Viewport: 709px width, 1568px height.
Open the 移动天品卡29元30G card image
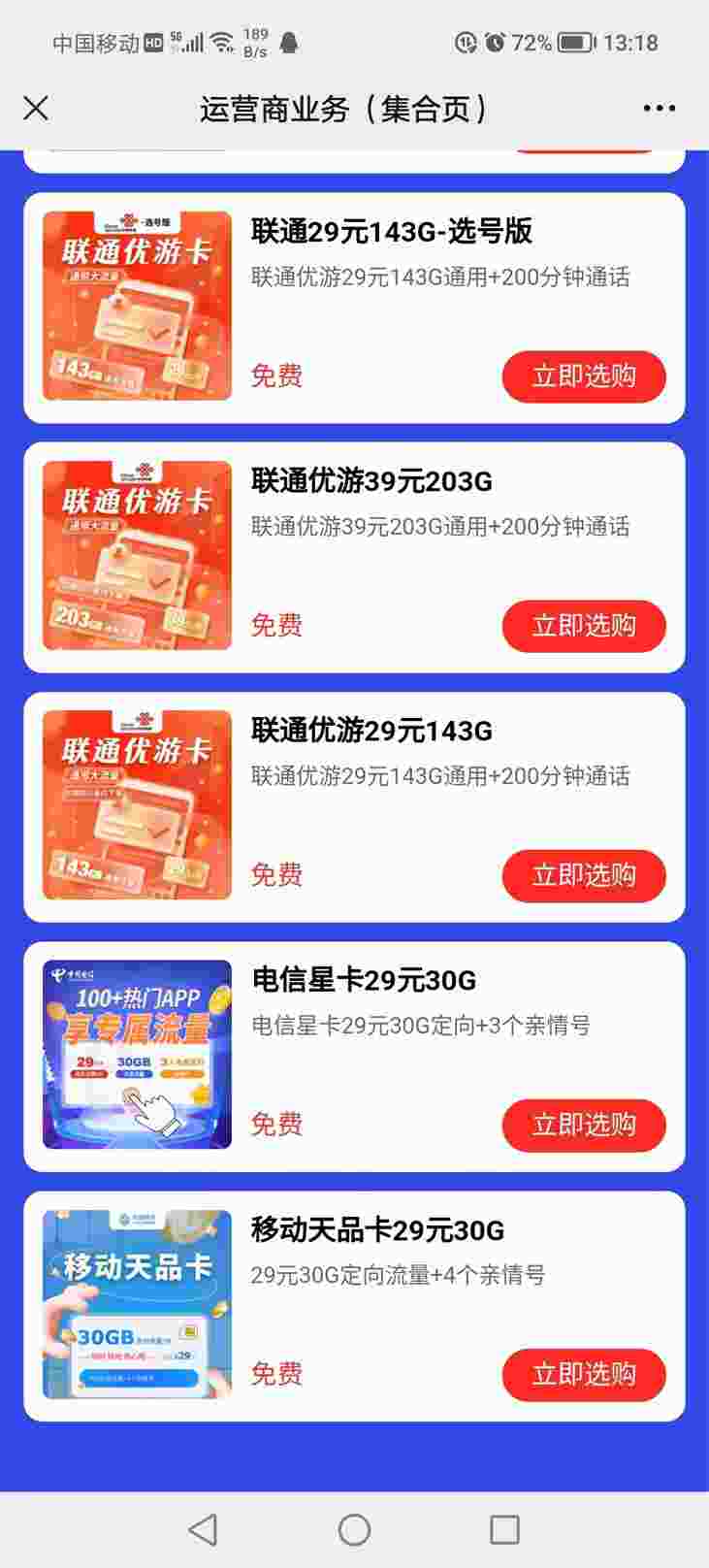pos(137,1303)
